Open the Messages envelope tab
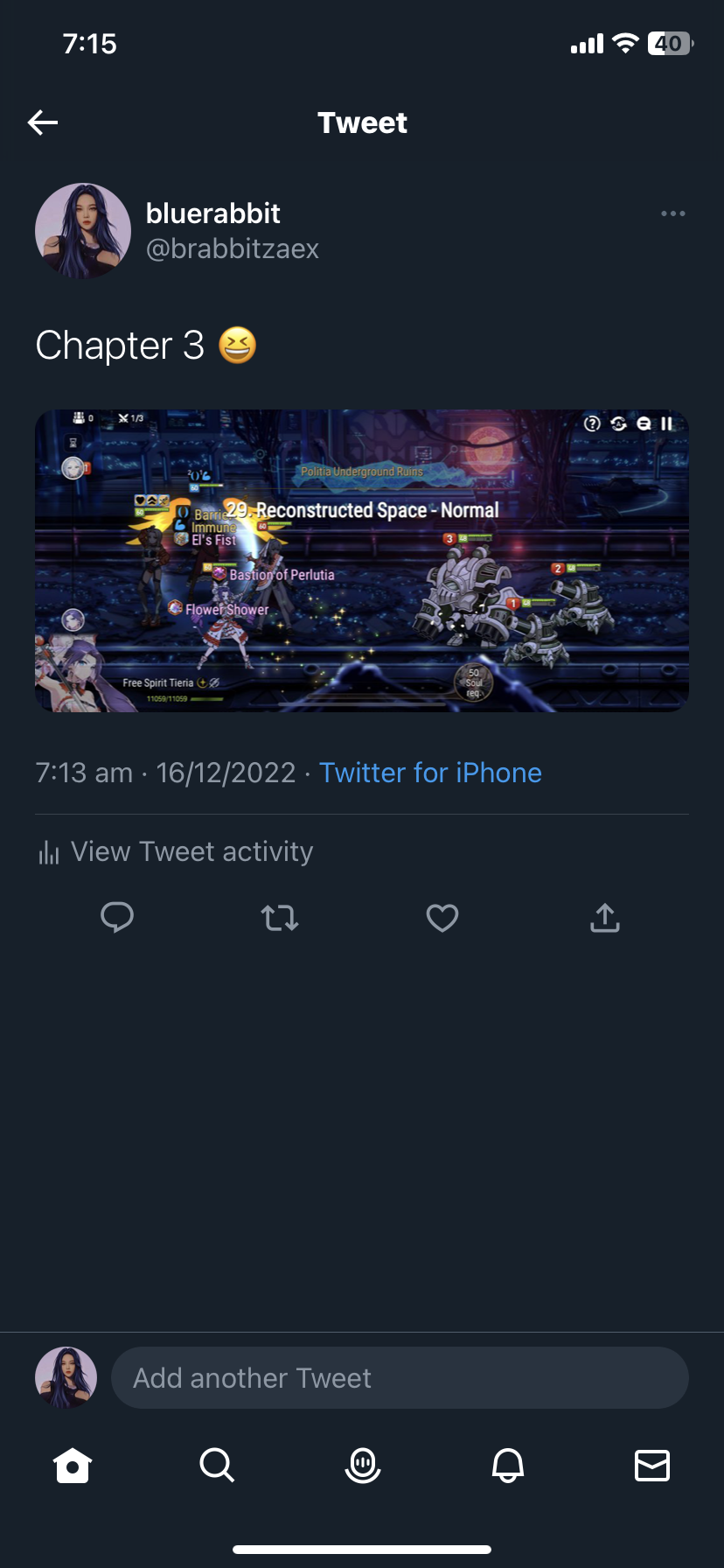724x1568 pixels. [652, 1465]
